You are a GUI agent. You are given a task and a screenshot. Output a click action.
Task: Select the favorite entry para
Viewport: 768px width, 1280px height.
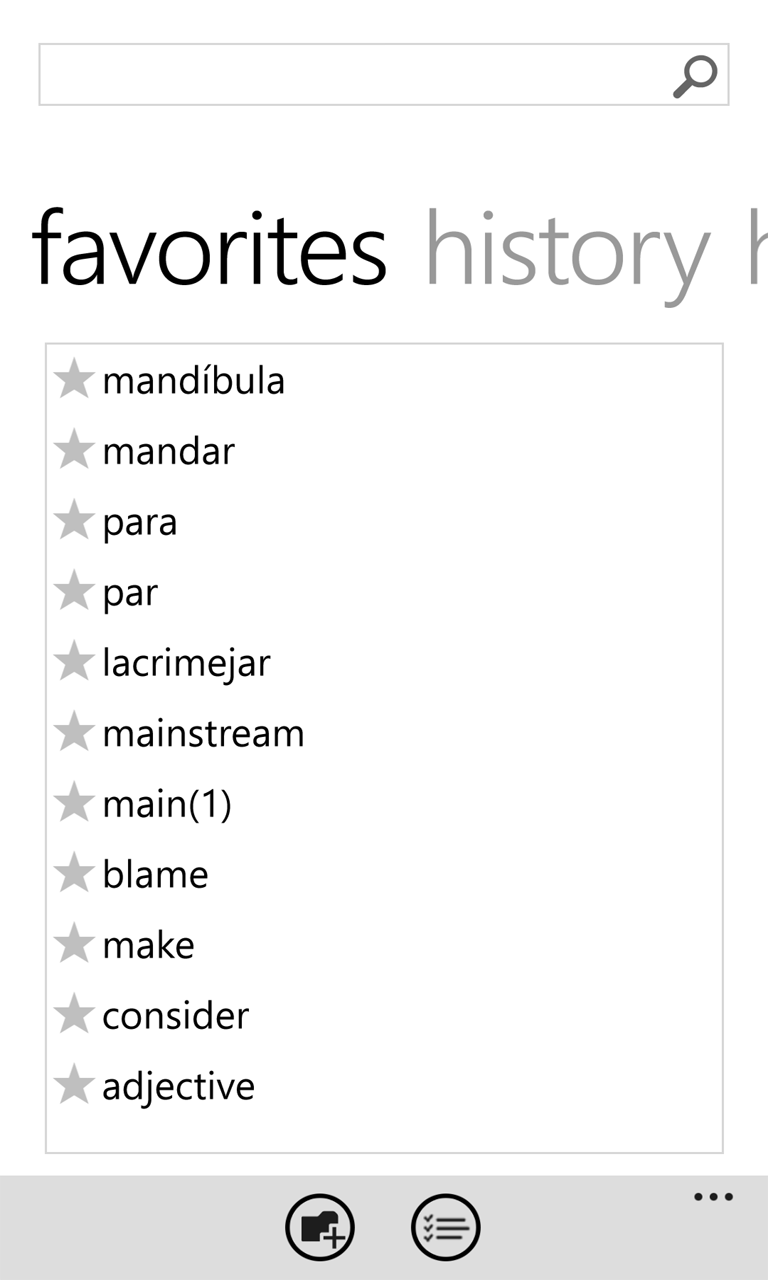139,523
